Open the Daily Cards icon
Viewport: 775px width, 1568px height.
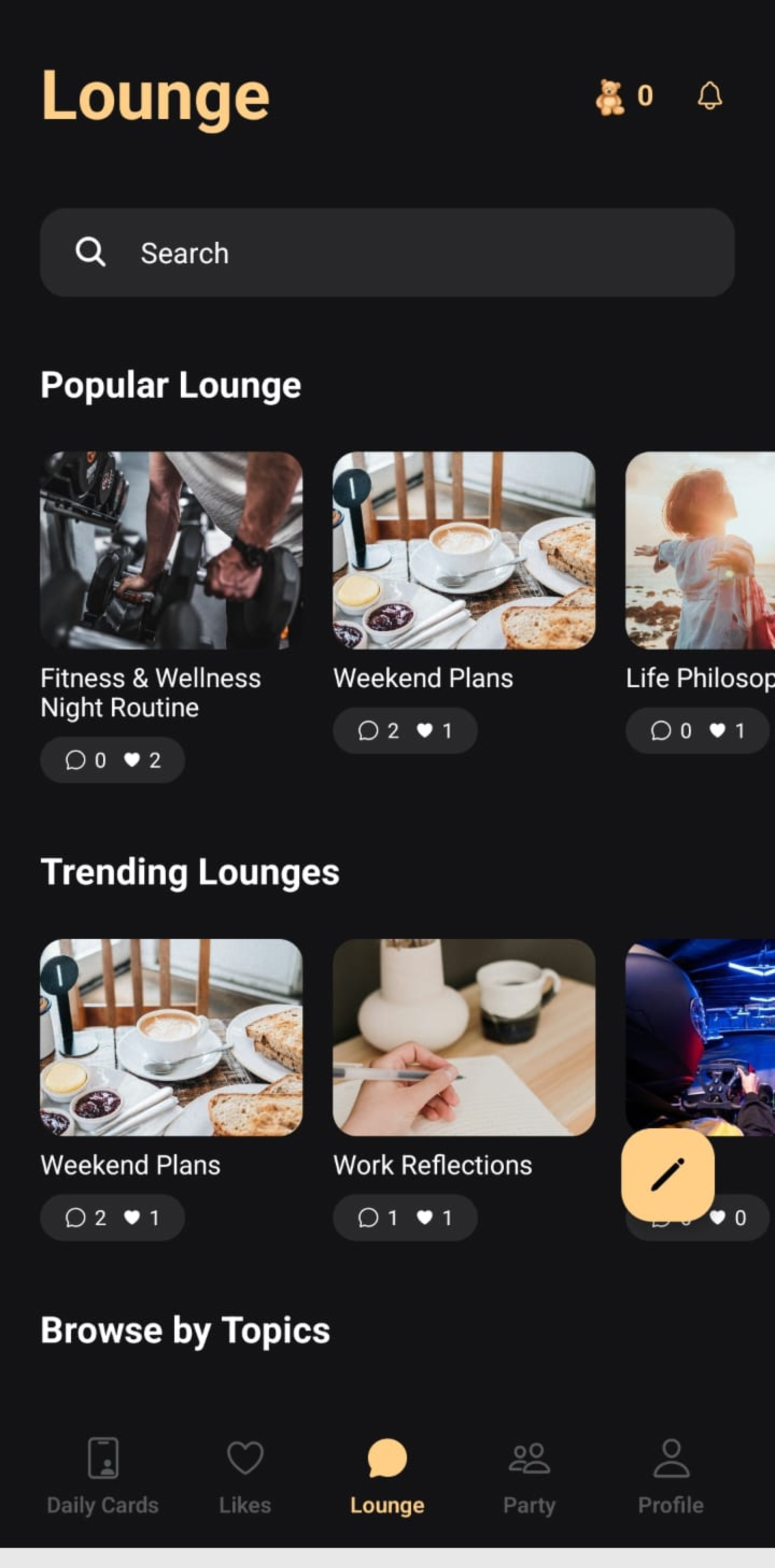click(x=103, y=1456)
